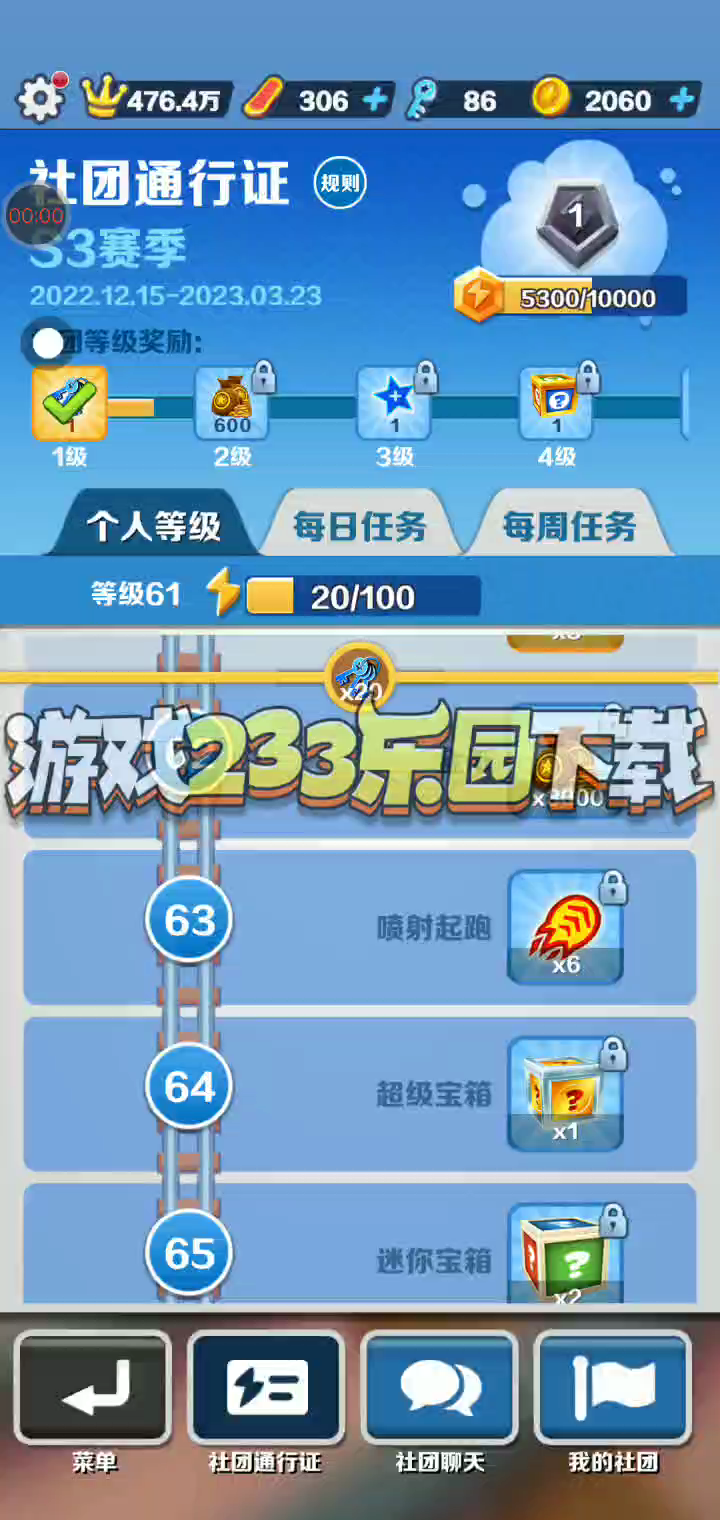View level 63 喷射起跑 reward
The height and width of the screenshot is (1520, 720).
point(566,927)
